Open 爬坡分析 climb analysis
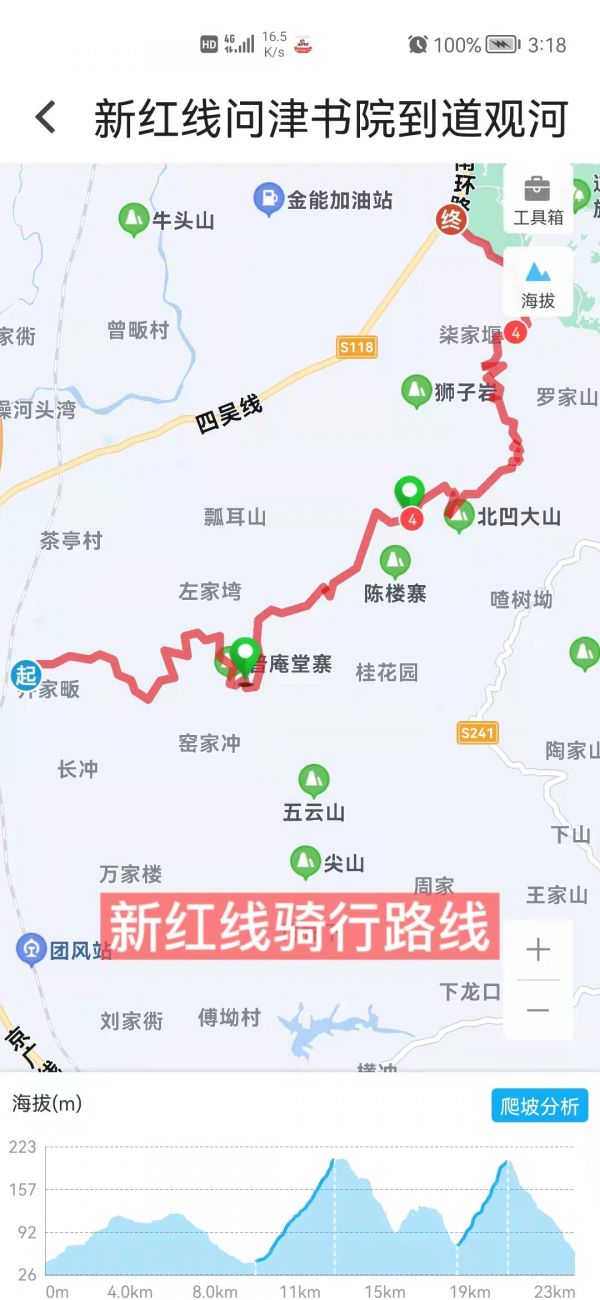This screenshot has width=600, height=1300. (x=539, y=1107)
